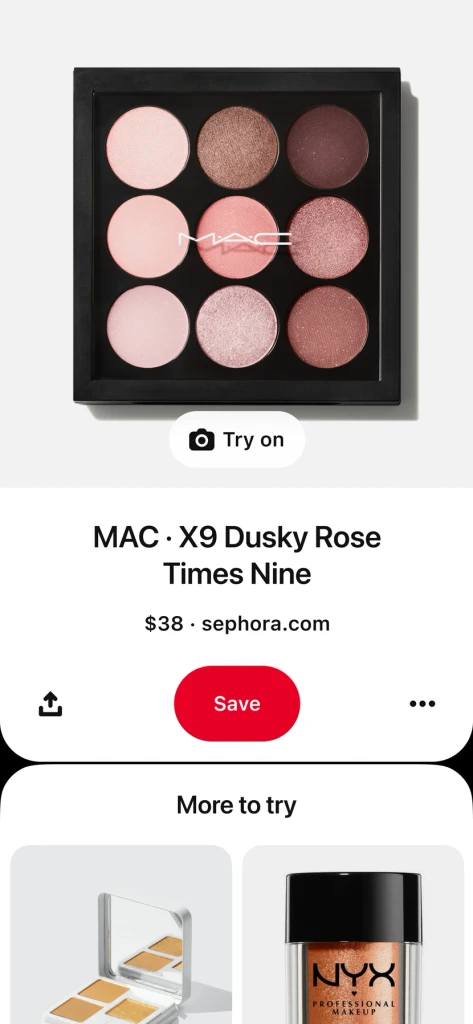
Task: Open the NYX glitter product card
Action: coord(353,935)
